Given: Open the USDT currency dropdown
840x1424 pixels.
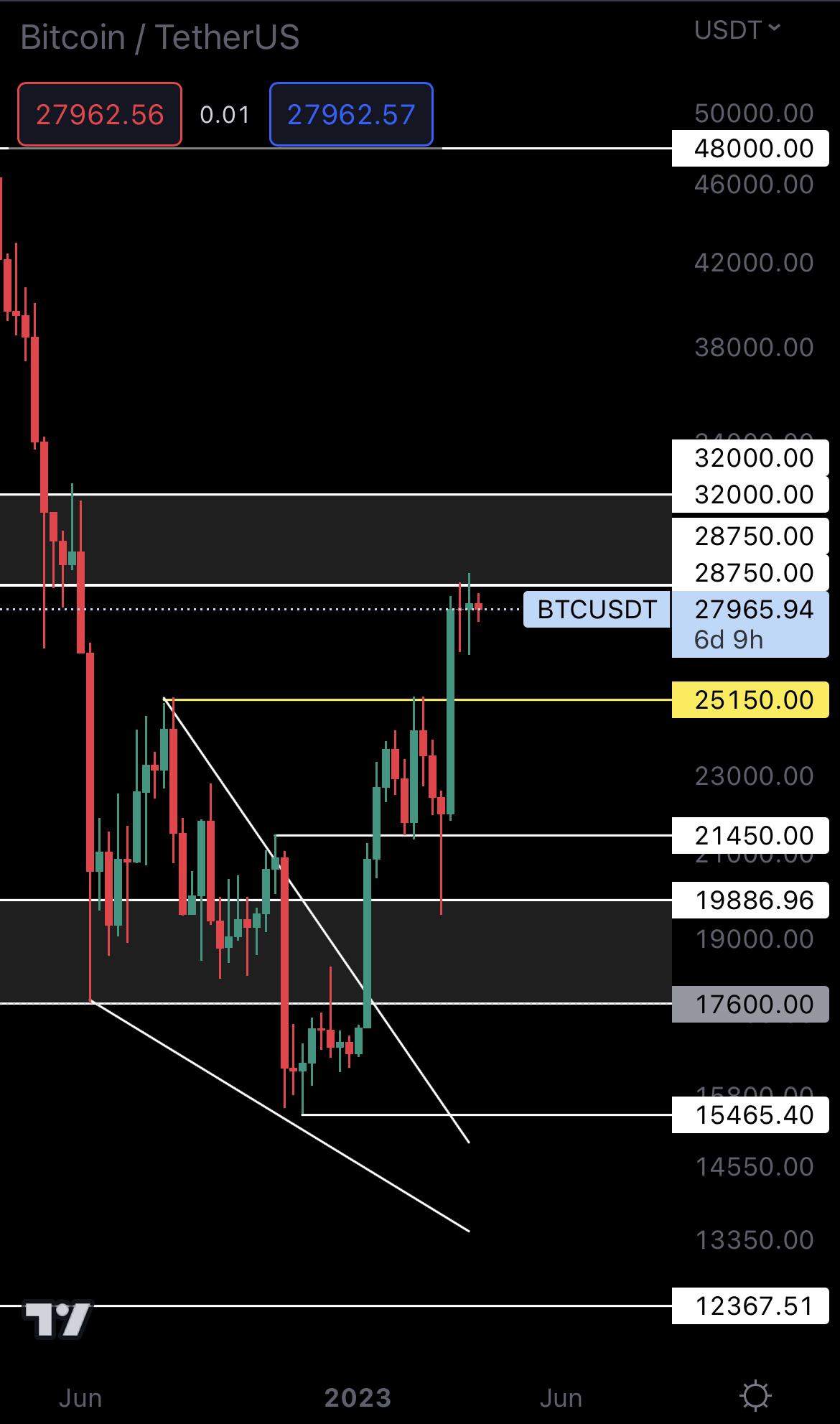Looking at the screenshot, I should 737,30.
